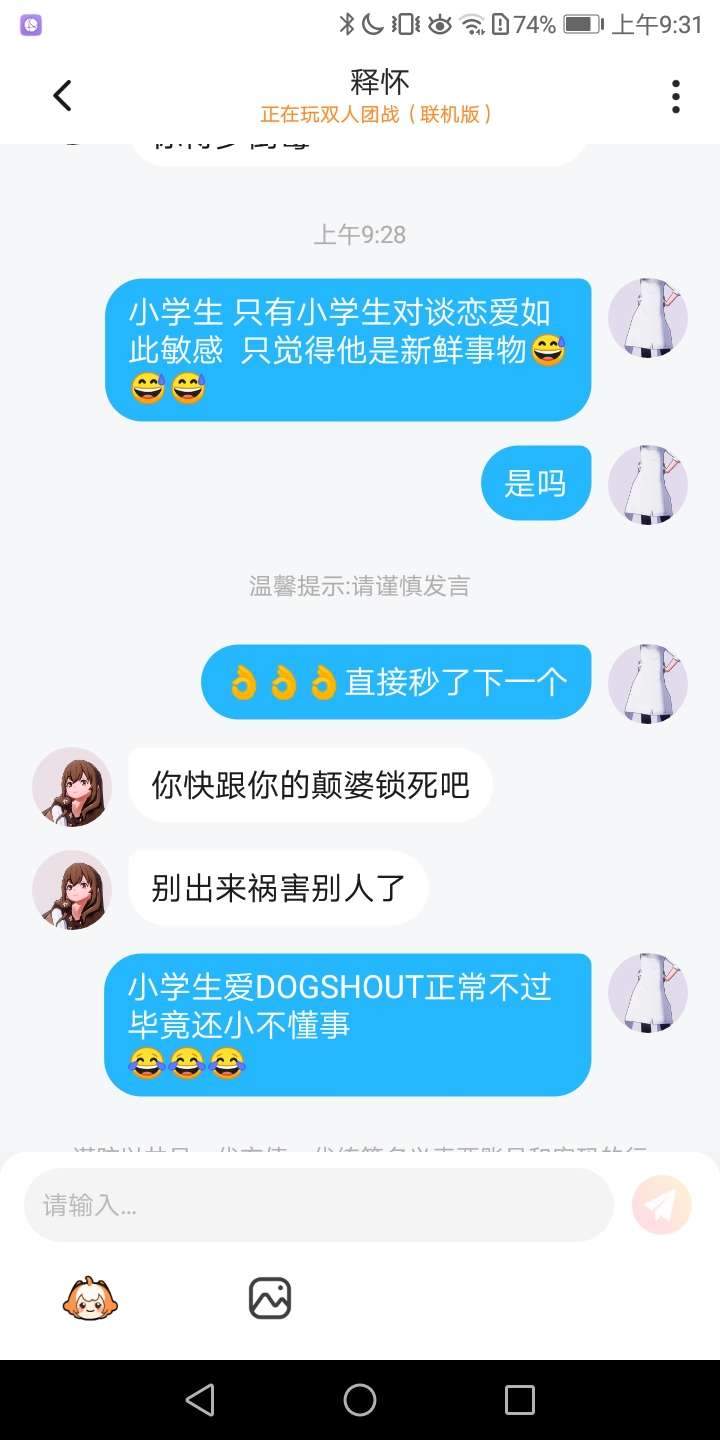720x1440 pixels.
Task: Open the three-dot overflow menu
Action: tap(676, 96)
